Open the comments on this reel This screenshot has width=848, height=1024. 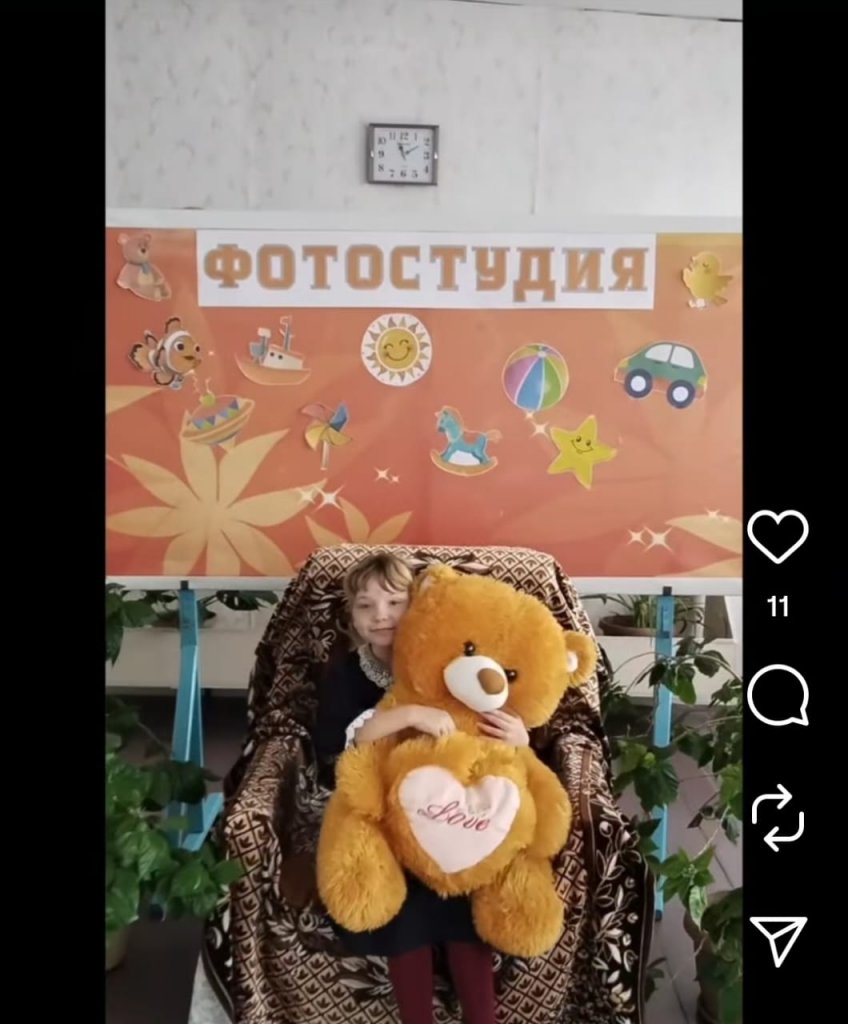777,695
